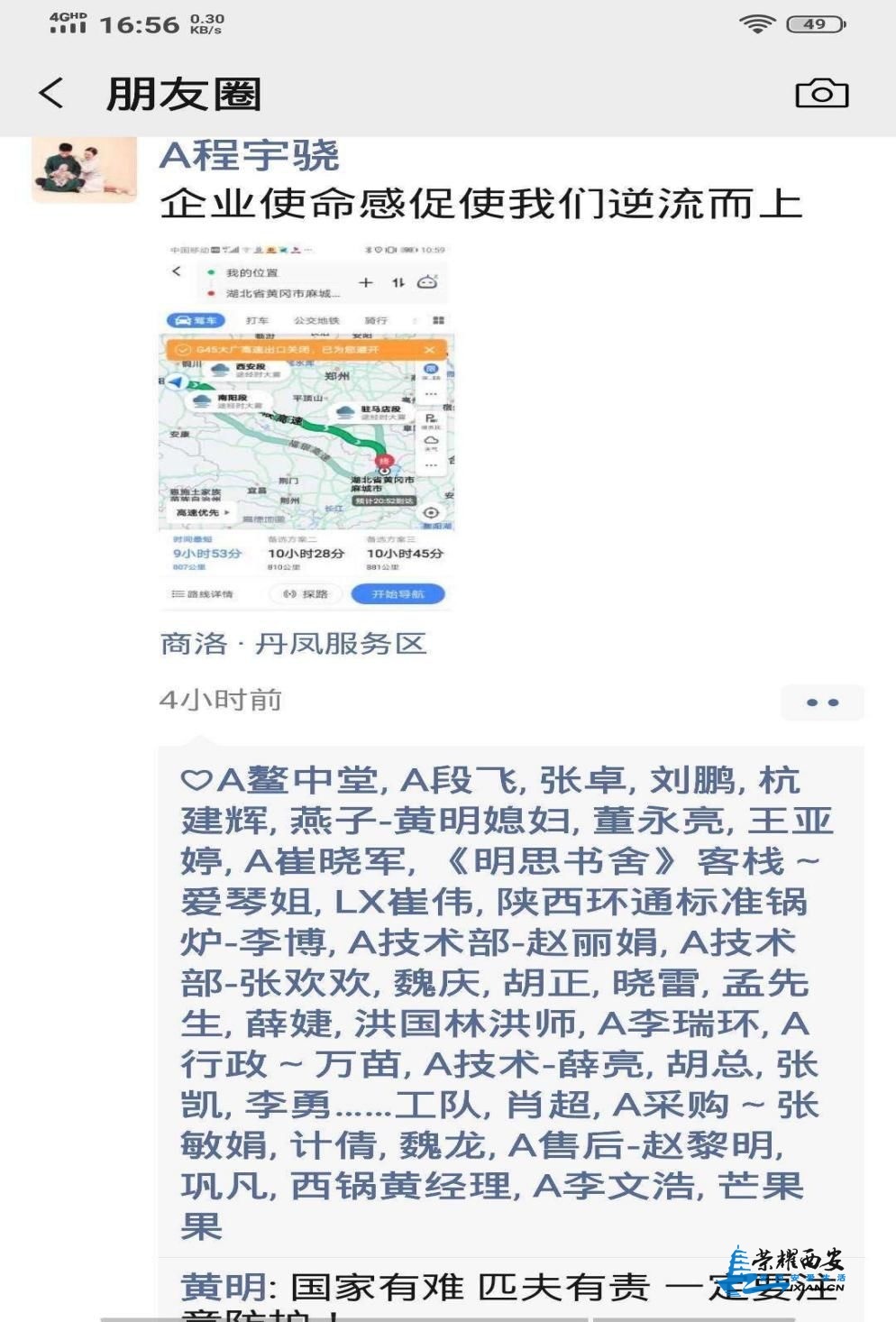Tap the poster name A程宇骁

250,156
